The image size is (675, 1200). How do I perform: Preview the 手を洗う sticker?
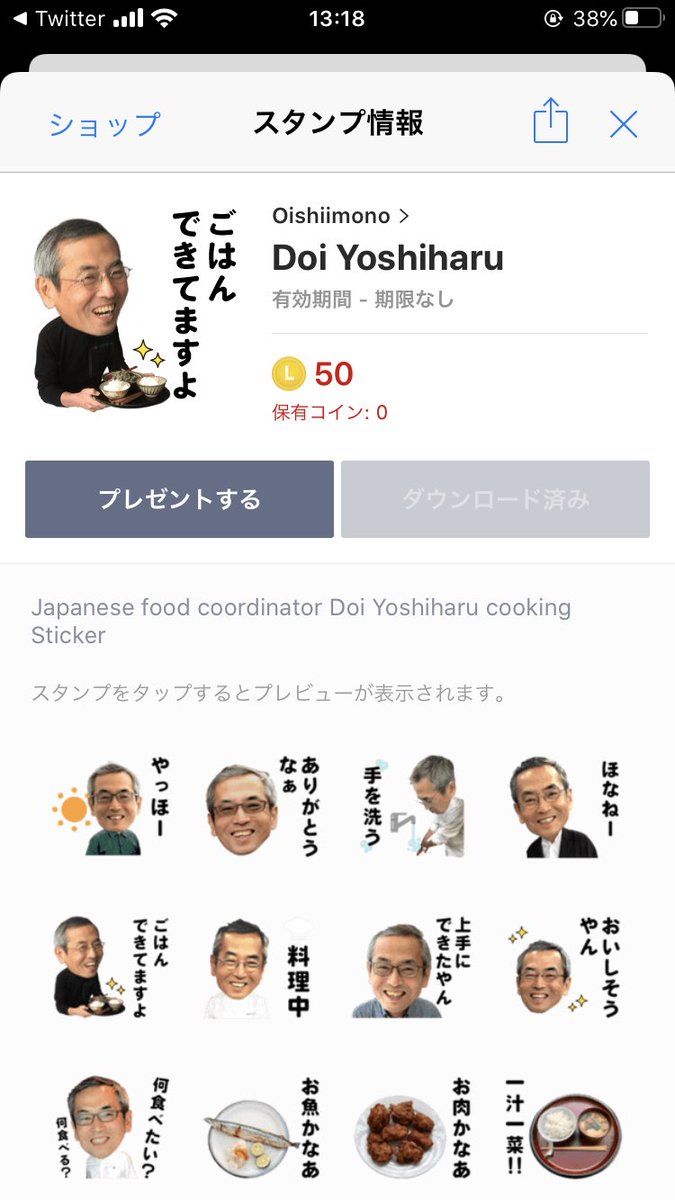412,808
